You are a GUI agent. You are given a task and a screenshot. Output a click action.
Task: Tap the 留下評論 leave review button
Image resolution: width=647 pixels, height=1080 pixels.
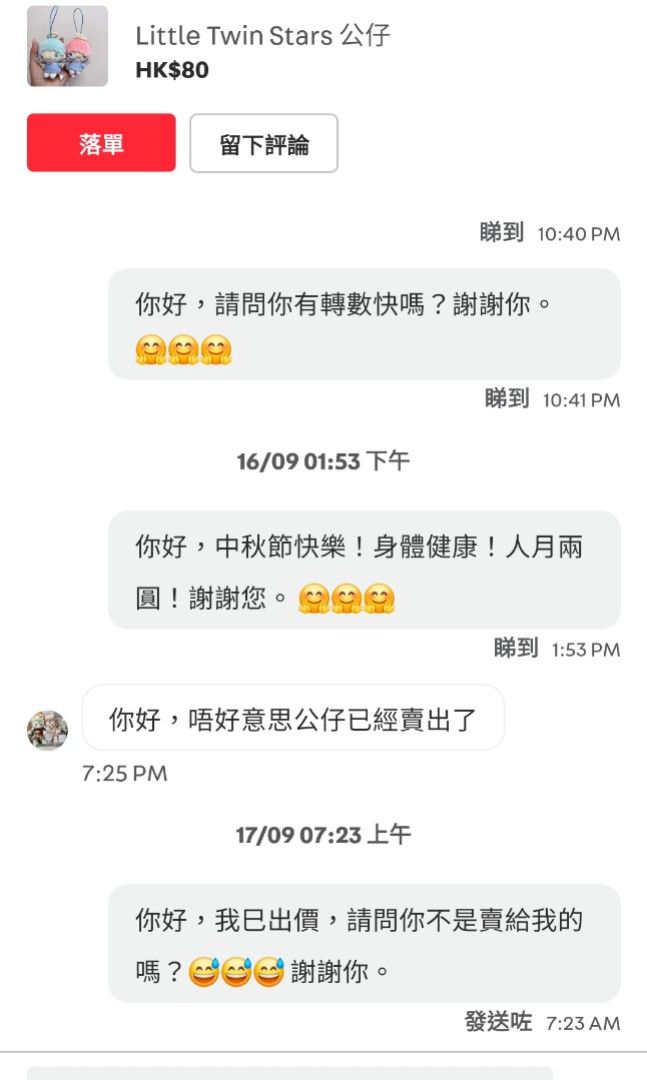264,143
